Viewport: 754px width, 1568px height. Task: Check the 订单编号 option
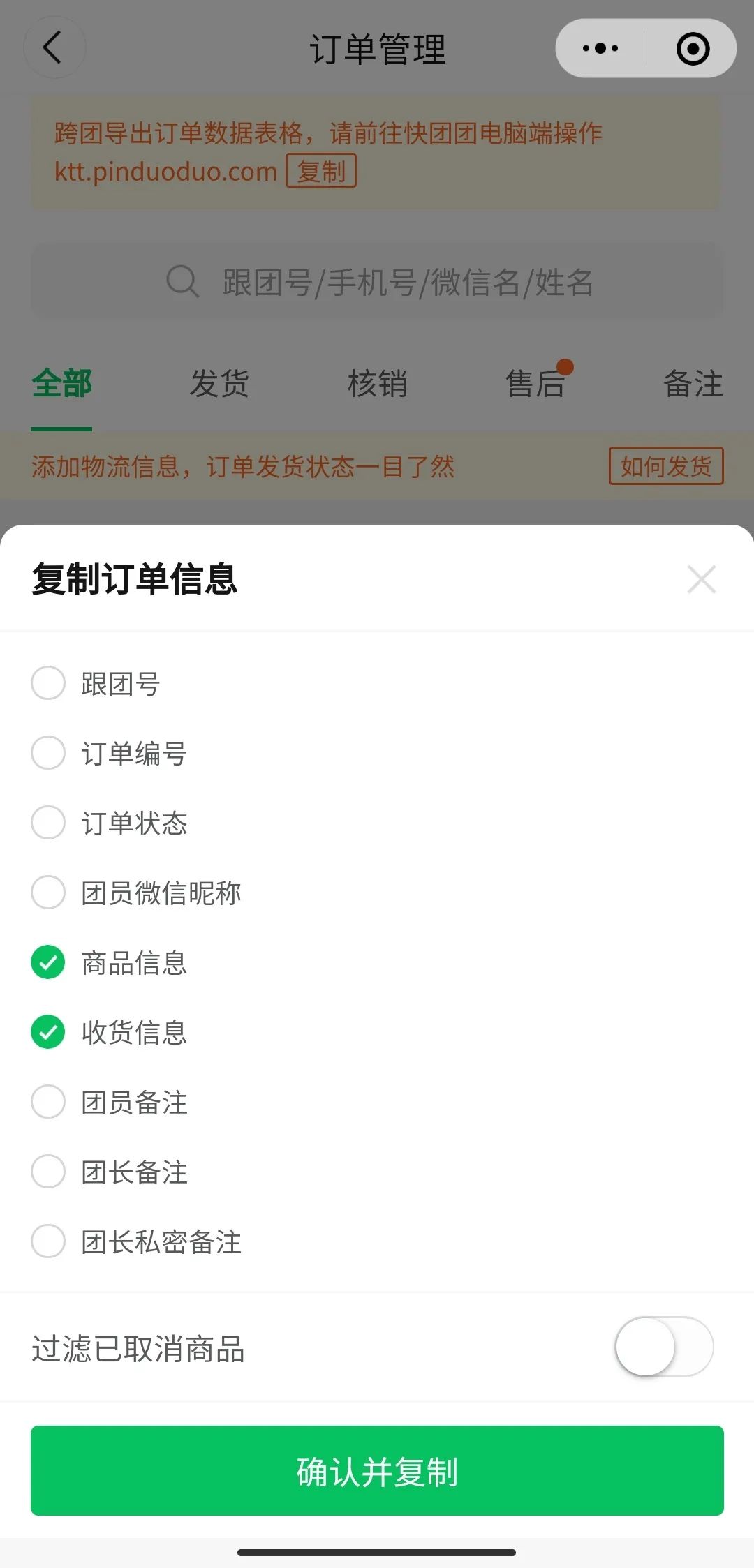tap(48, 753)
